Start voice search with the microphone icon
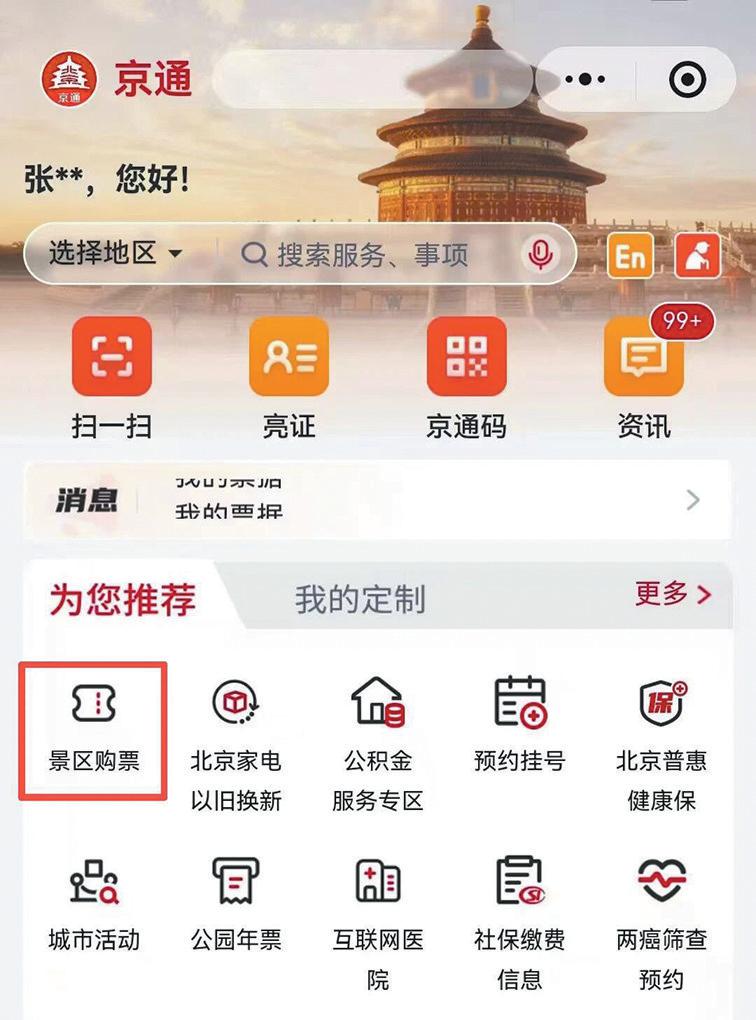Screen dimensions: 756x1020 click(x=541, y=255)
